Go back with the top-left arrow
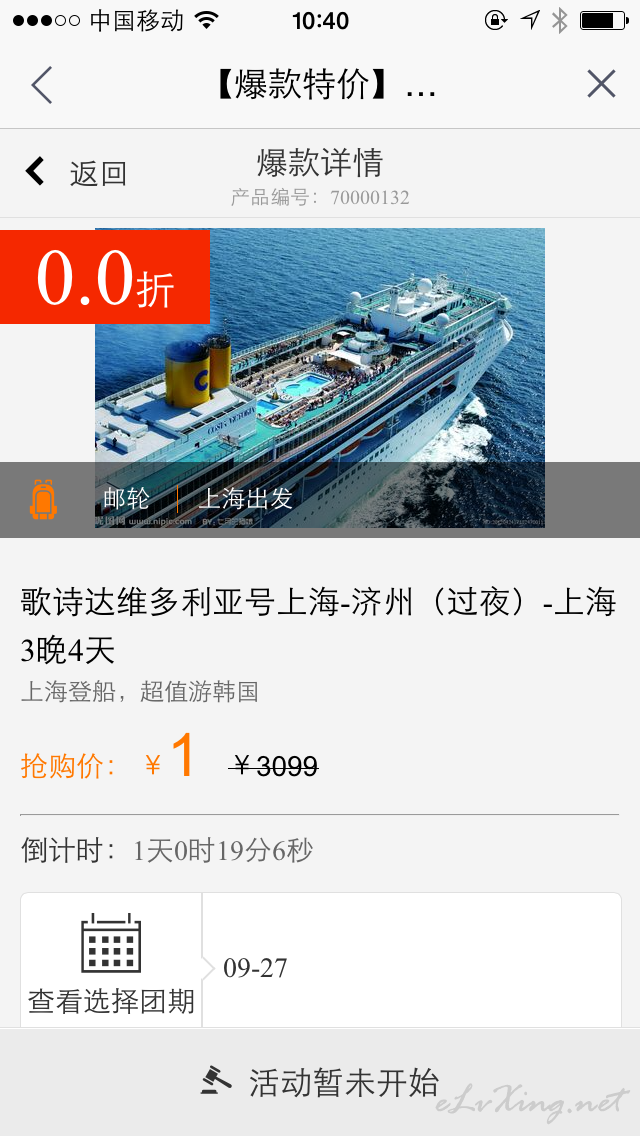640x1136 pixels. [x=41, y=85]
